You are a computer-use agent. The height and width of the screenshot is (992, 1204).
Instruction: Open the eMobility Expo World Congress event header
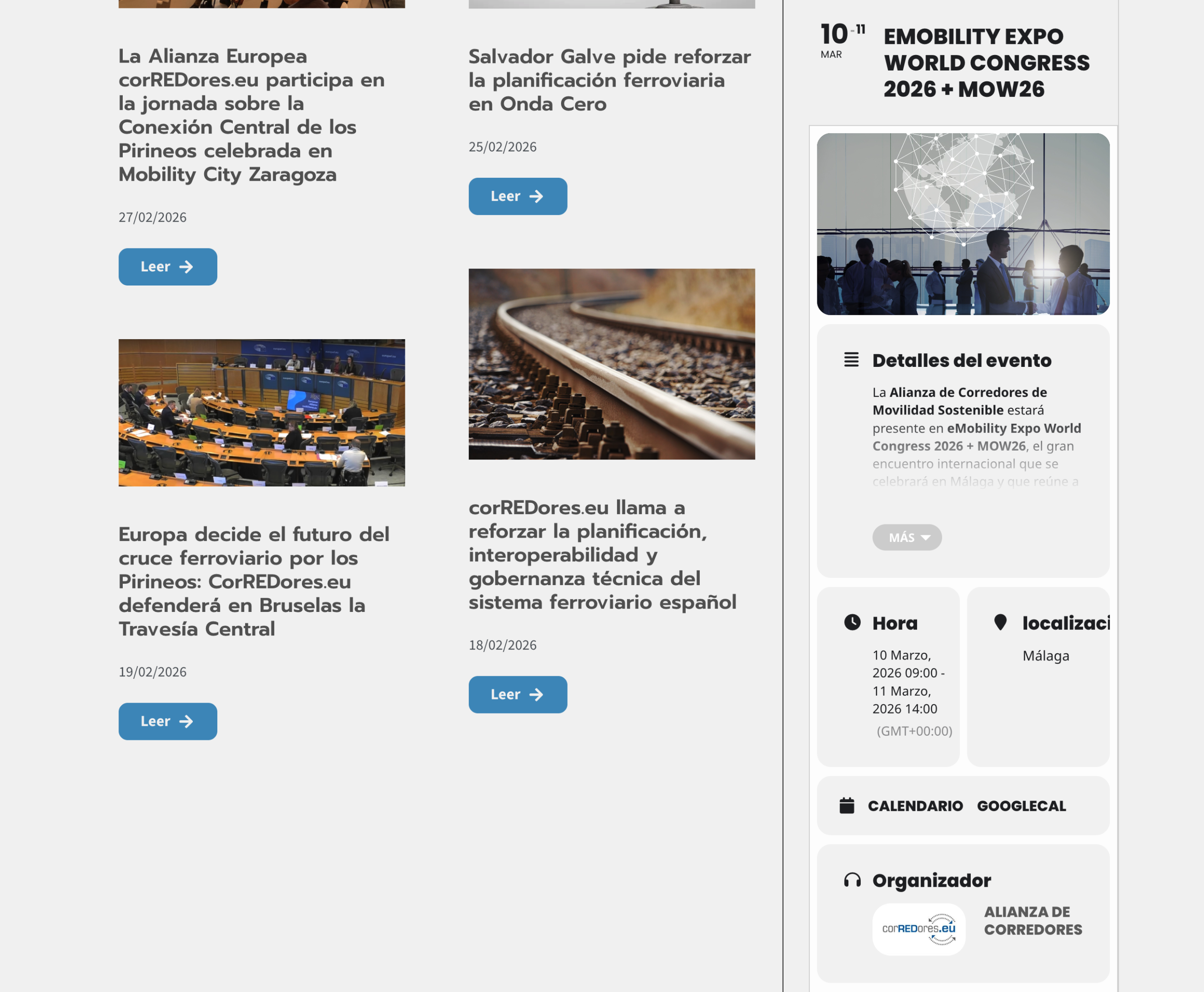[986, 63]
